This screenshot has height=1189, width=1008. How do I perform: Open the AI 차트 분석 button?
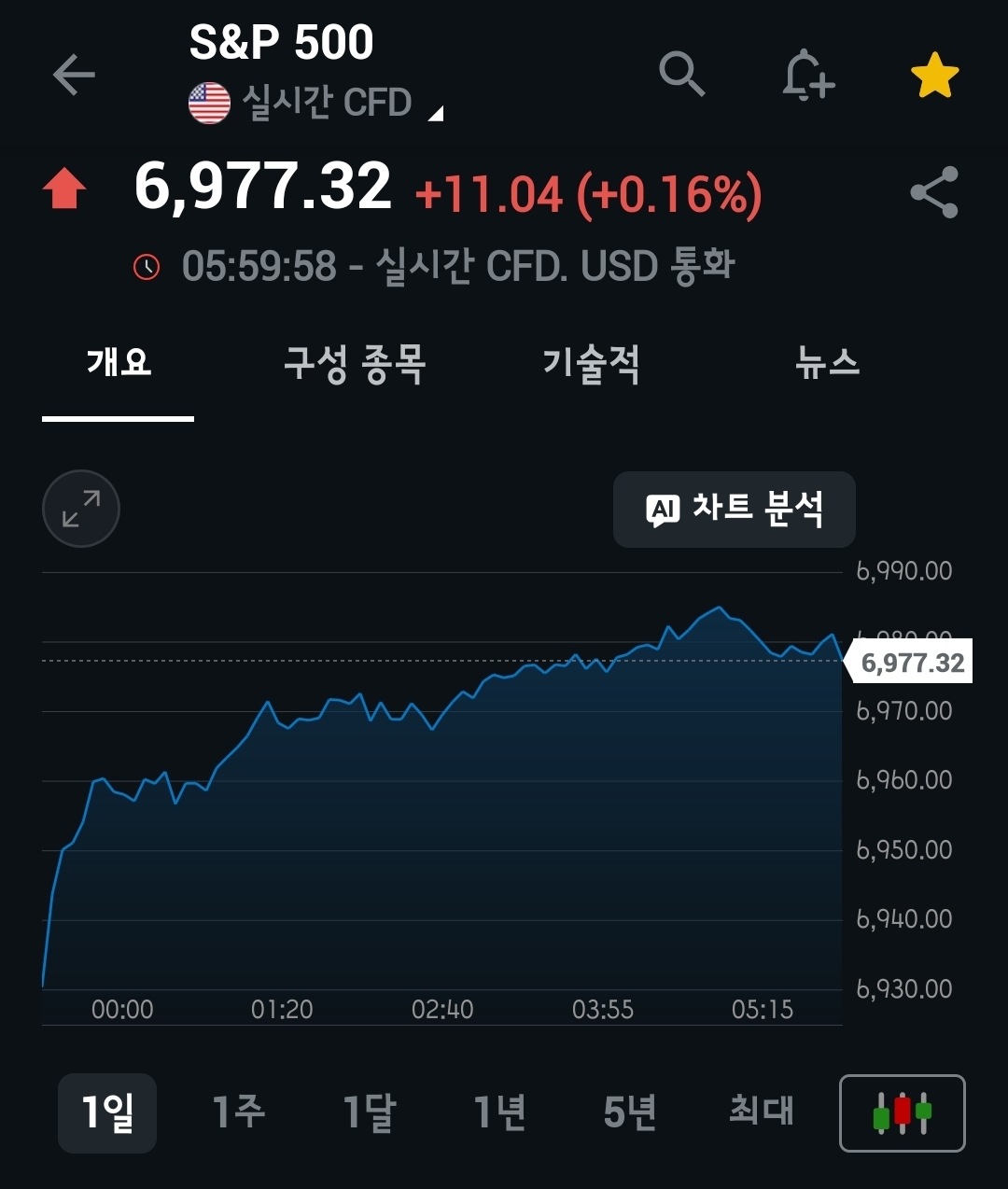pyautogui.click(x=735, y=510)
